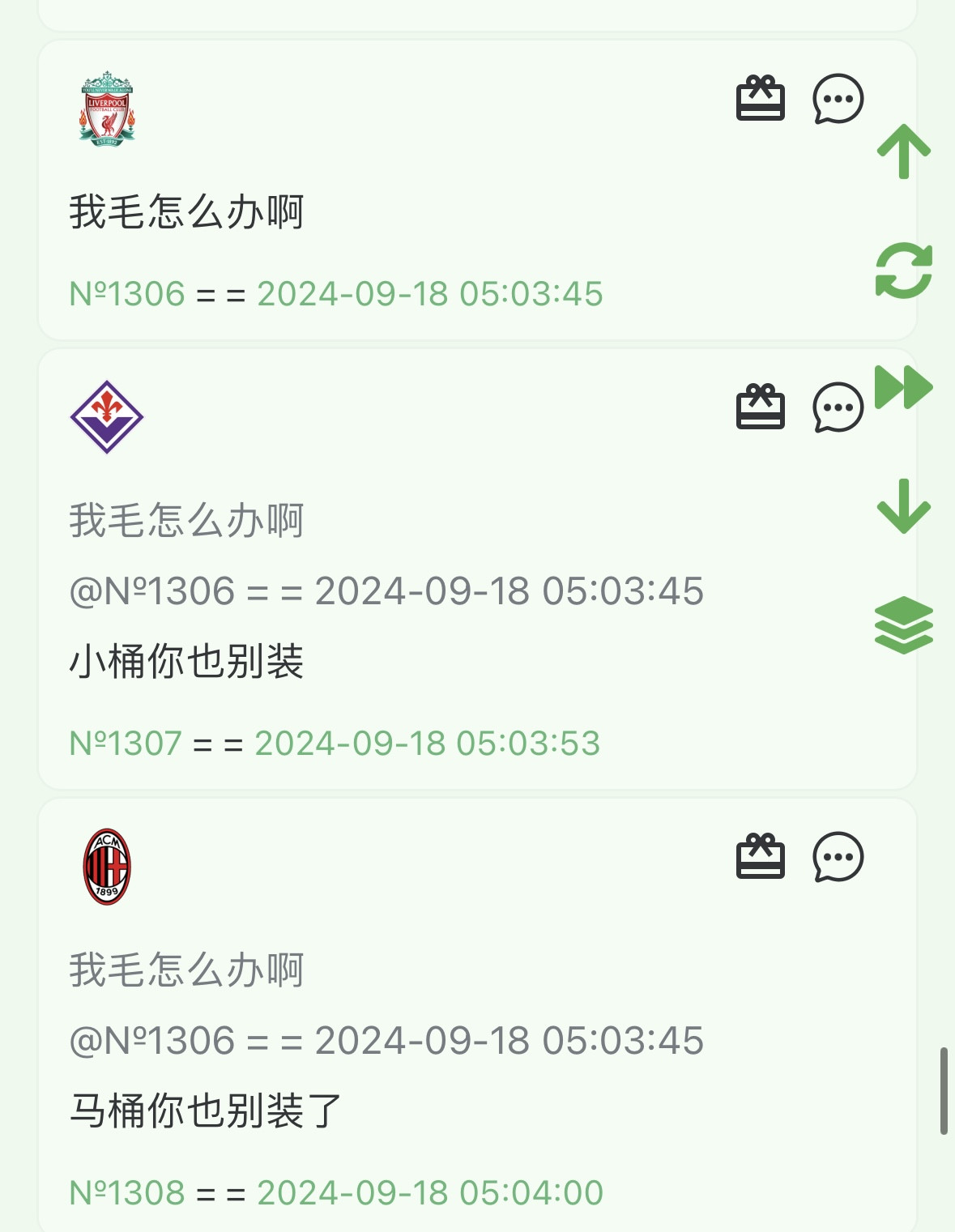
Task: Tap the gift icon on post №1308
Action: tap(760, 856)
